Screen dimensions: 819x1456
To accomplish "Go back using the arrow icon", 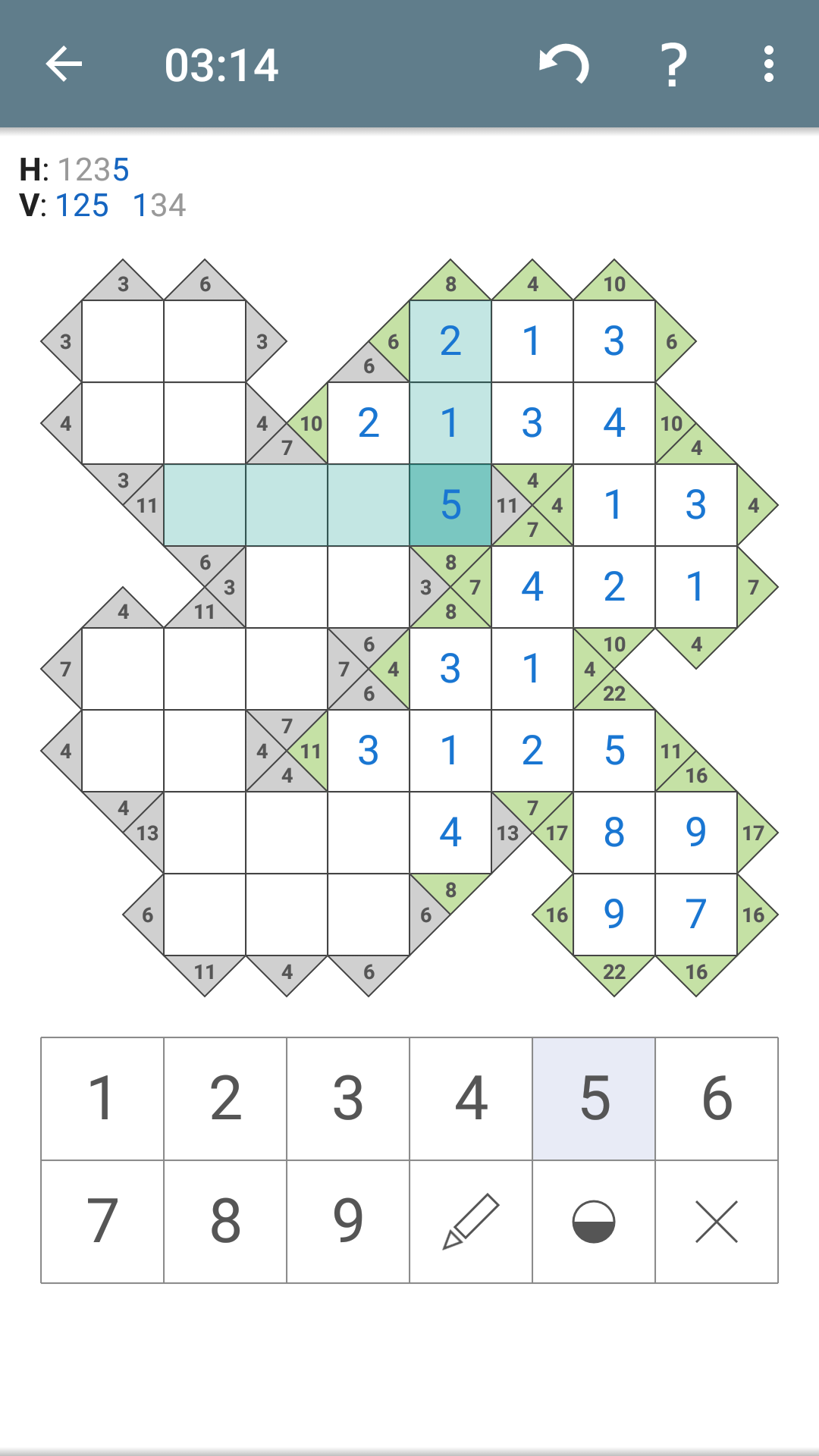I will pos(64,64).
